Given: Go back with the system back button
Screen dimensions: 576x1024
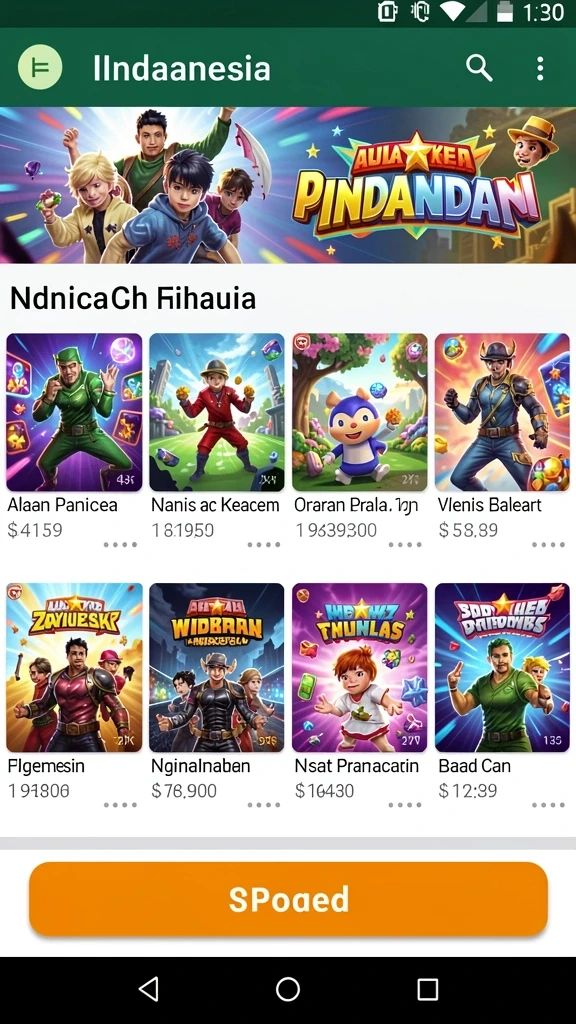Looking at the screenshot, I should pyautogui.click(x=149, y=989).
